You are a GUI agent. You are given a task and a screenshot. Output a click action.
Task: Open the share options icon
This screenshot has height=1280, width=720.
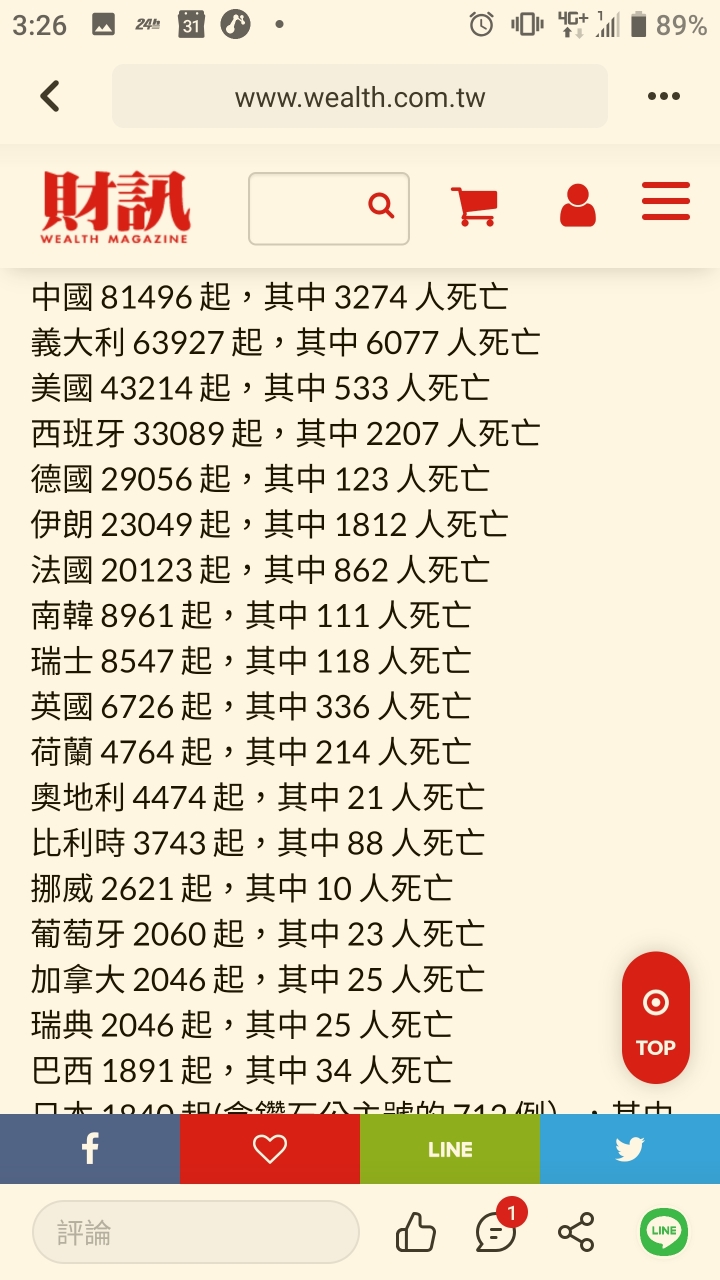tap(576, 1232)
